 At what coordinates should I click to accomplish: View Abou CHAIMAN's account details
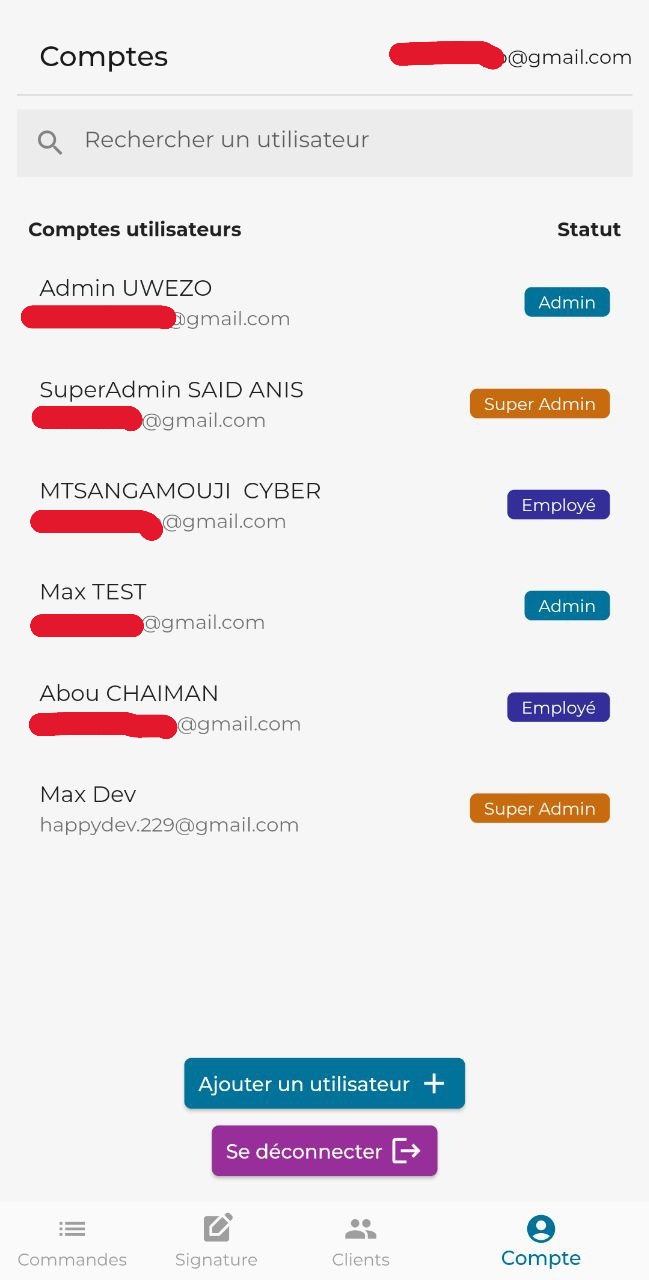click(x=300, y=707)
